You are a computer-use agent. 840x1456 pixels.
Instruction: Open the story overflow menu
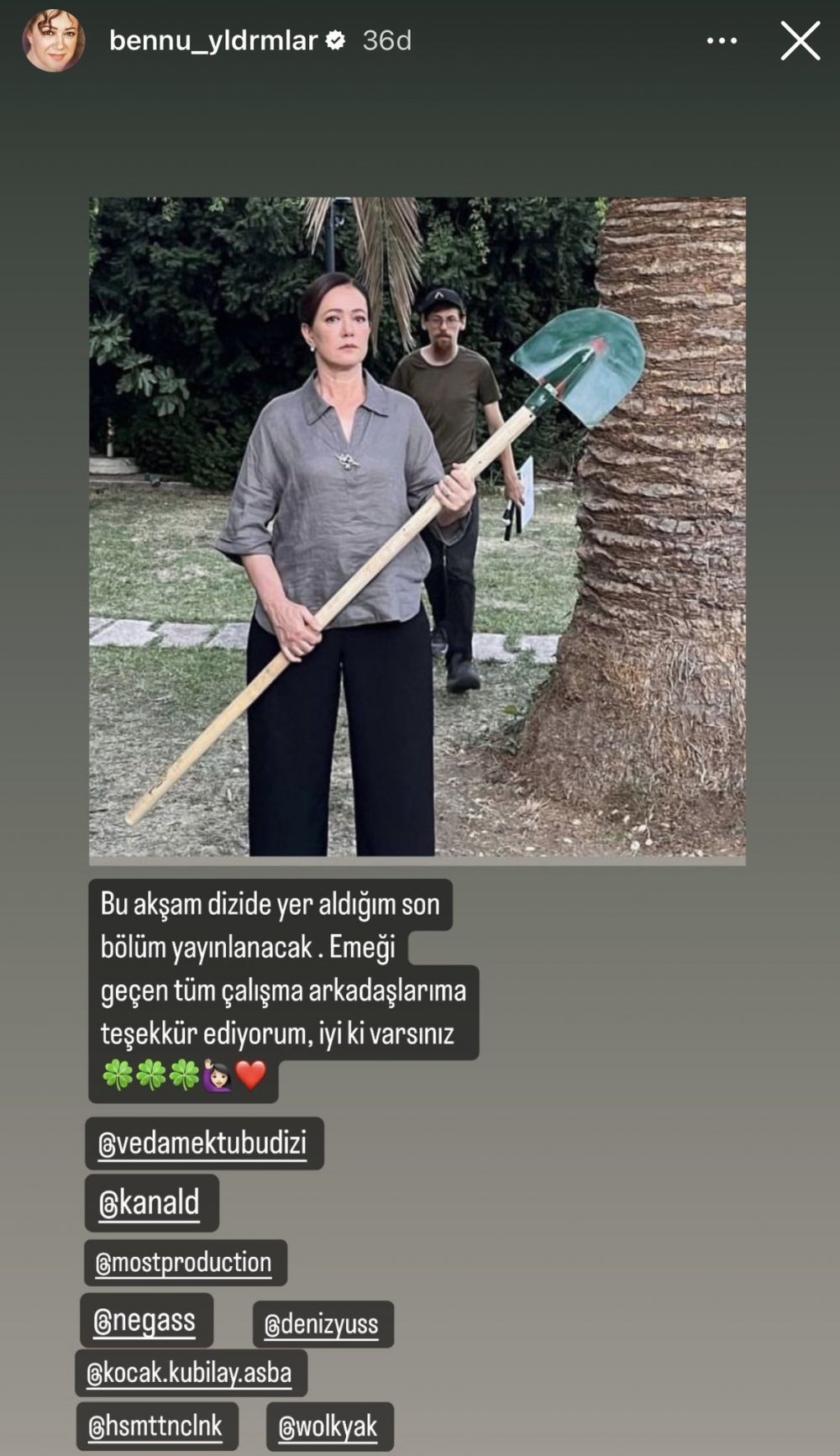coord(722,40)
